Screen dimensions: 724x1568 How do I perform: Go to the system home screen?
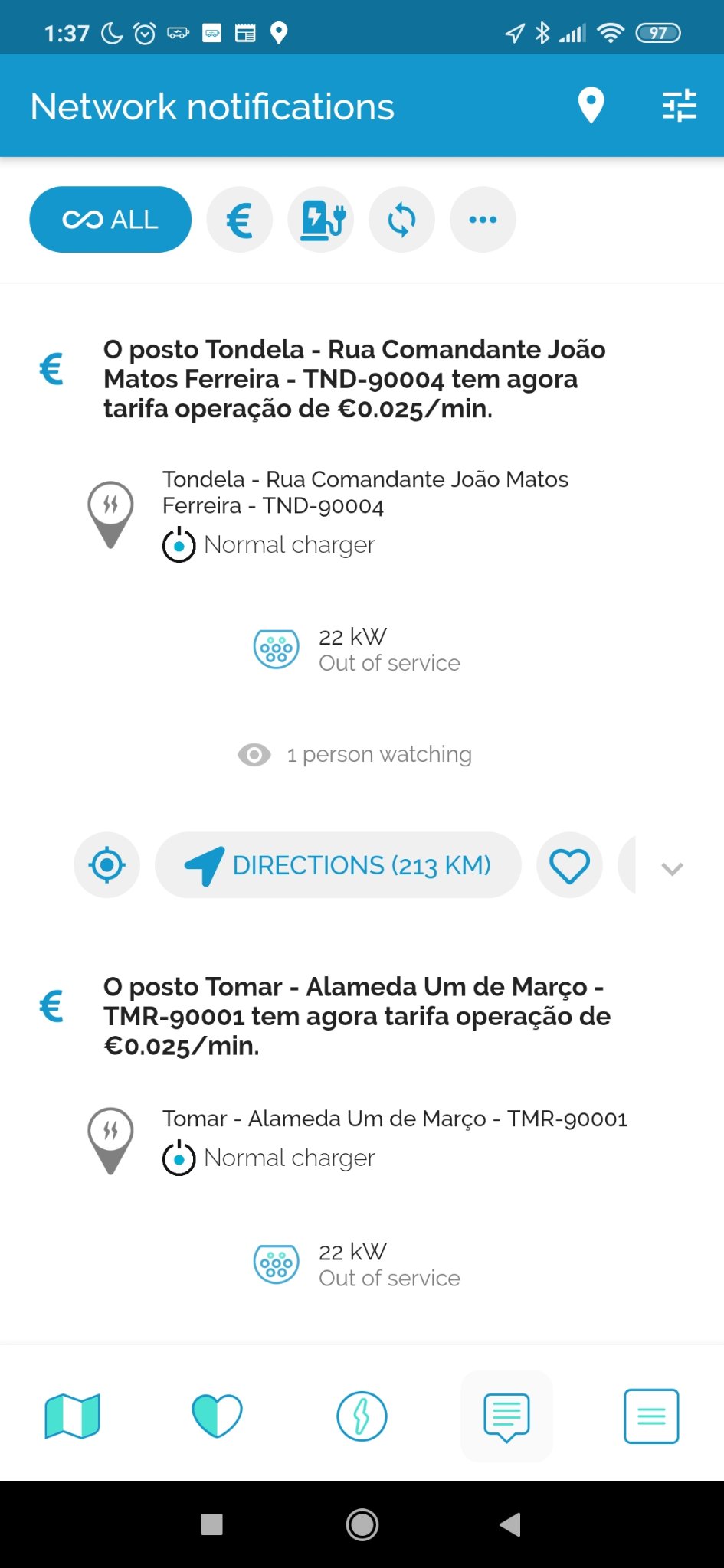pyautogui.click(x=362, y=1524)
